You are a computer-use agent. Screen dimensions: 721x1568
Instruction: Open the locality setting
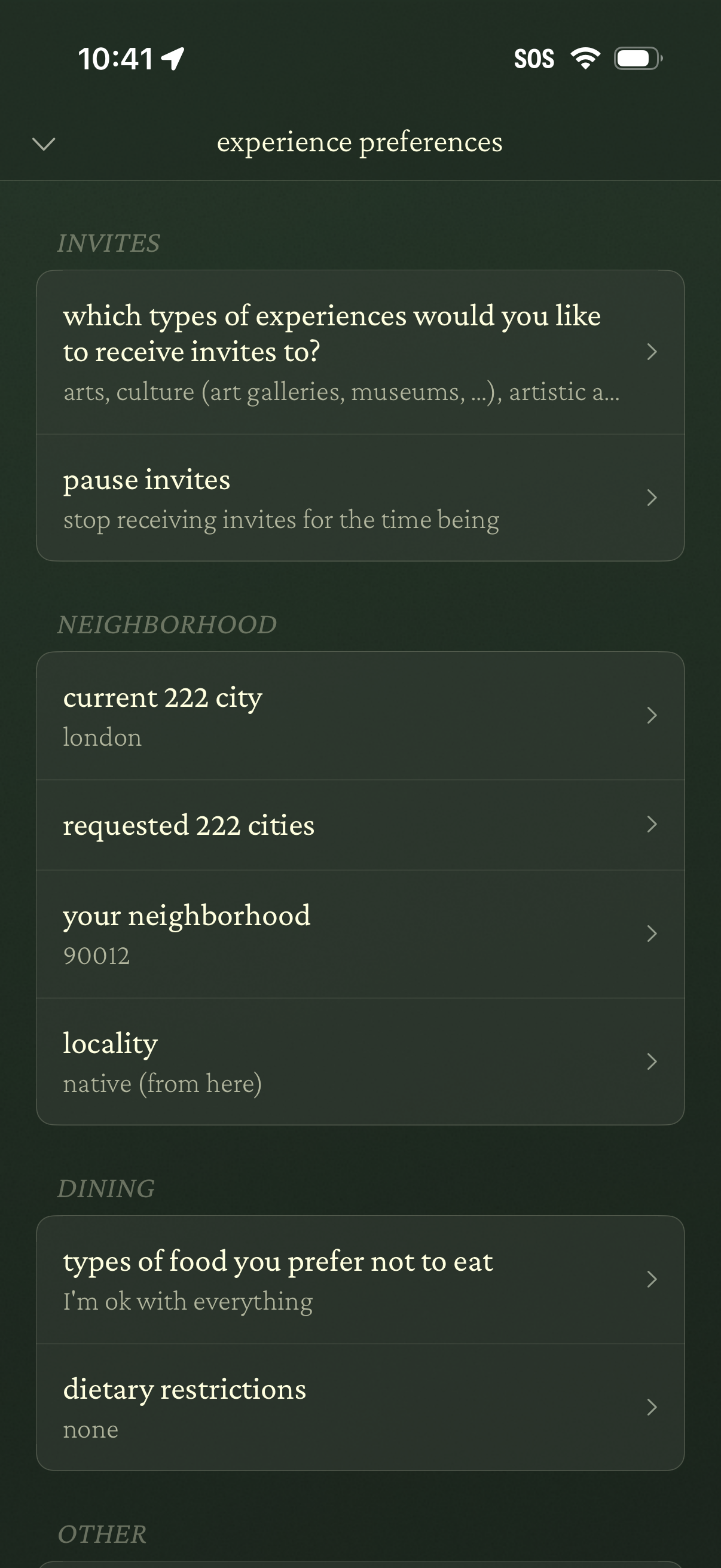[x=360, y=1061]
